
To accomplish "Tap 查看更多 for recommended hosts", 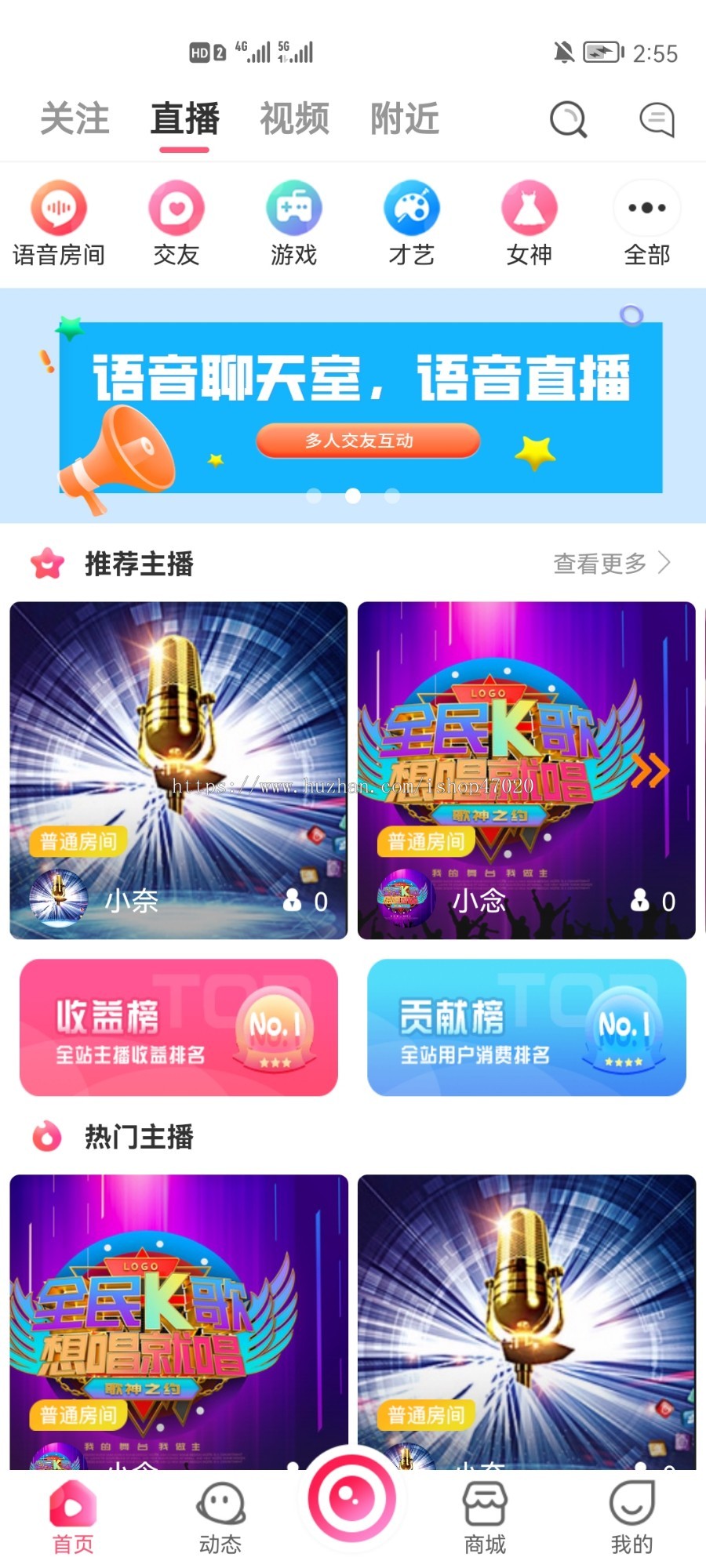I will [612, 563].
